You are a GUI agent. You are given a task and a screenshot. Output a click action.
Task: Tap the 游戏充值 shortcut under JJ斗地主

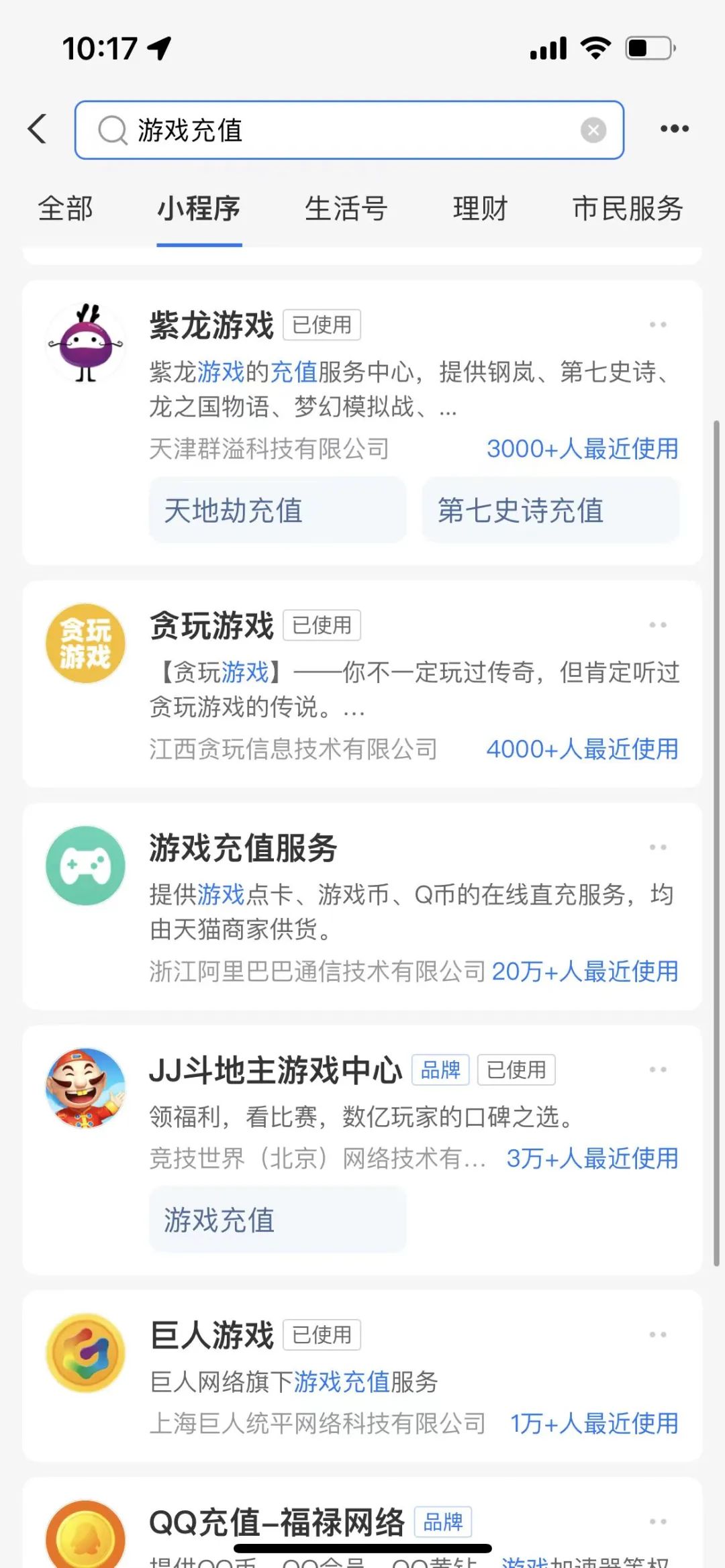(277, 1220)
